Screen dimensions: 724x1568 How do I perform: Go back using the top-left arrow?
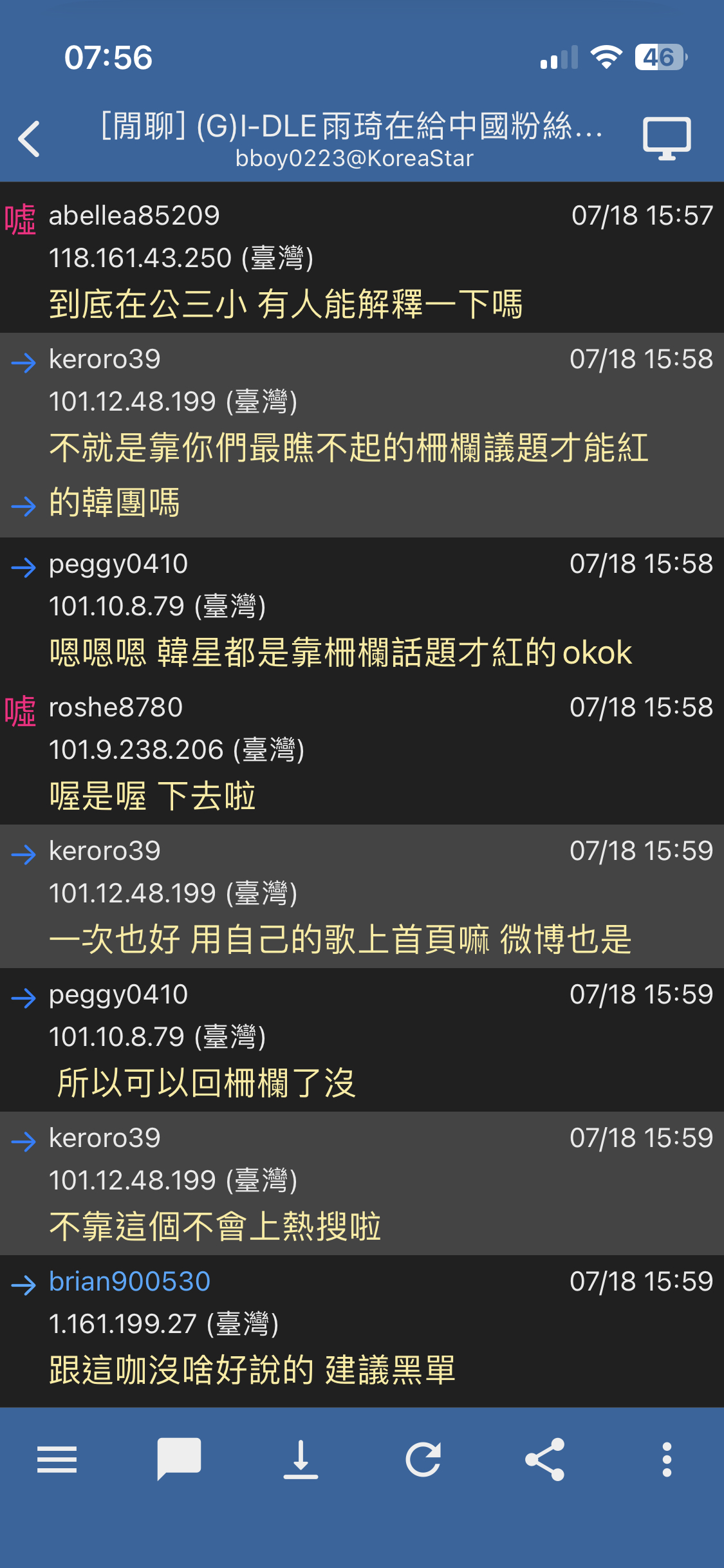coord(30,138)
